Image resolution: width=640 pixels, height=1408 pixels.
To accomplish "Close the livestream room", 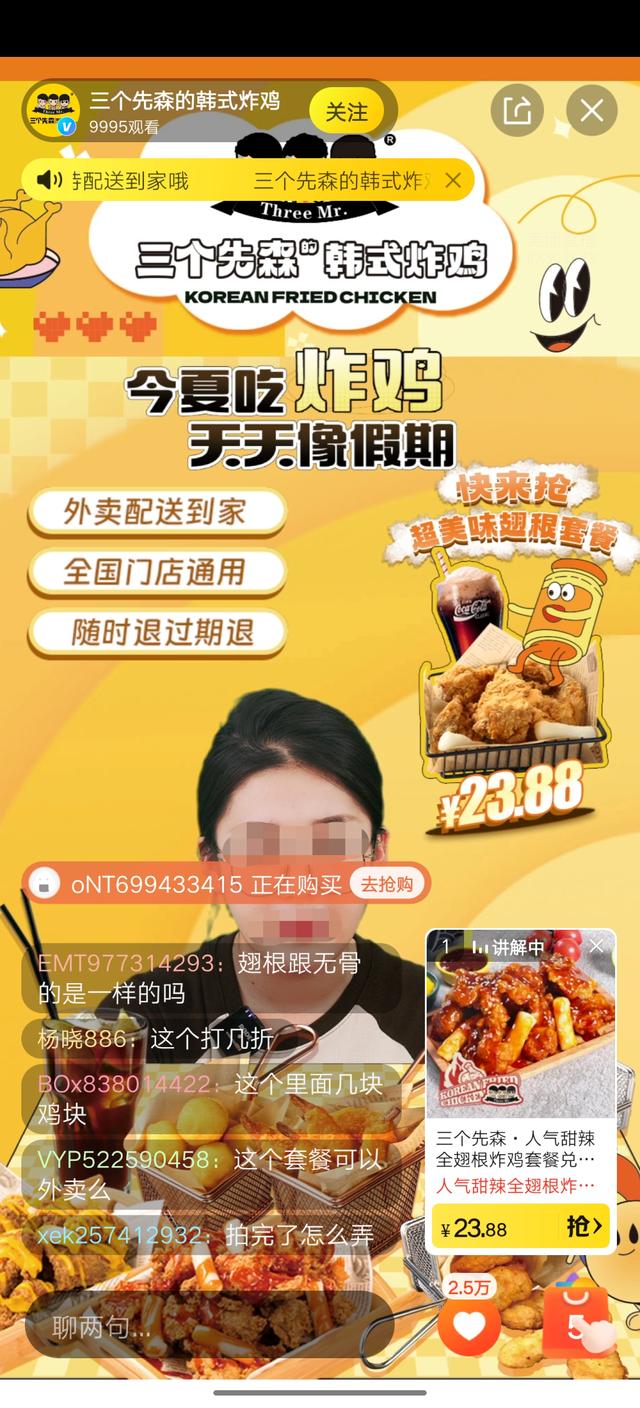I will (591, 110).
